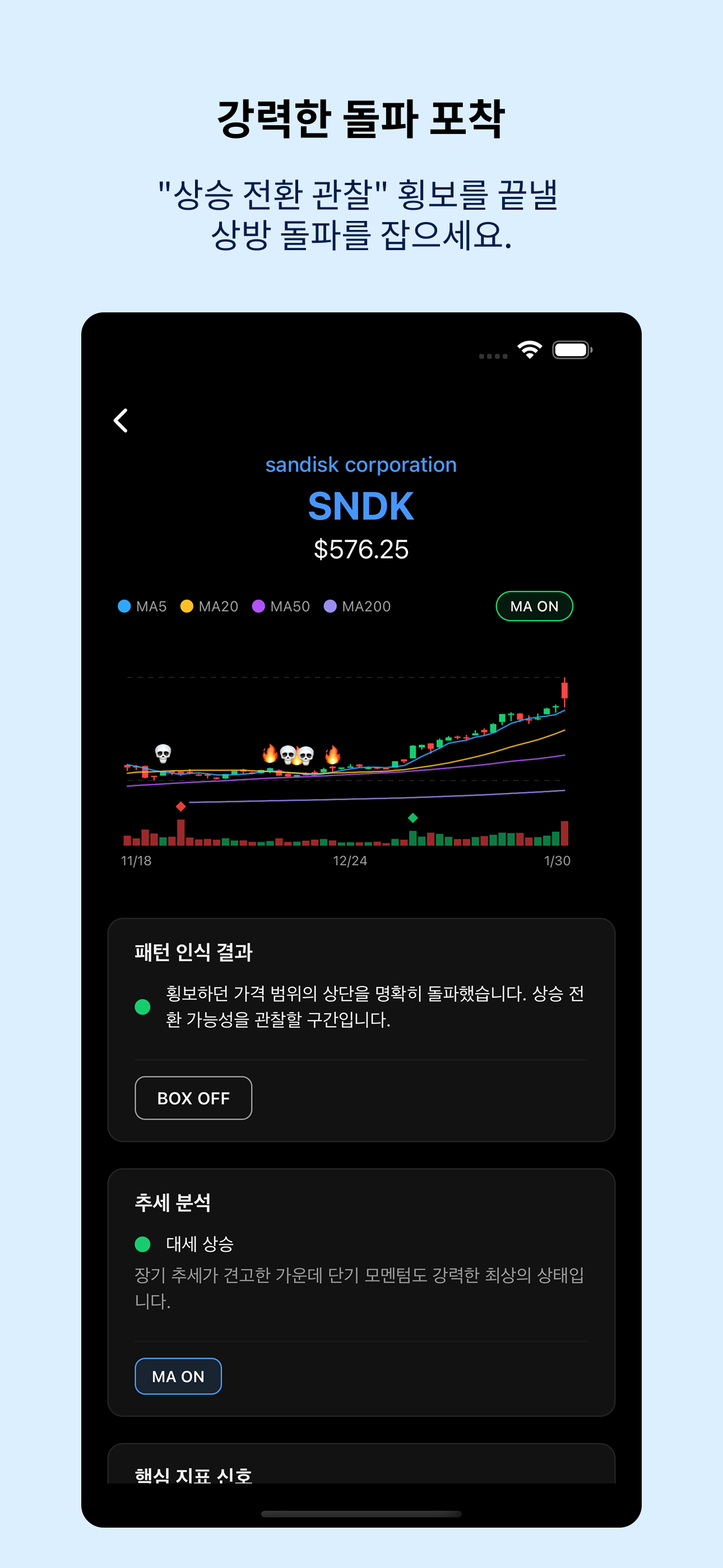
Task: Tap the Wi-Fi icon in status bar
Action: 529,348
